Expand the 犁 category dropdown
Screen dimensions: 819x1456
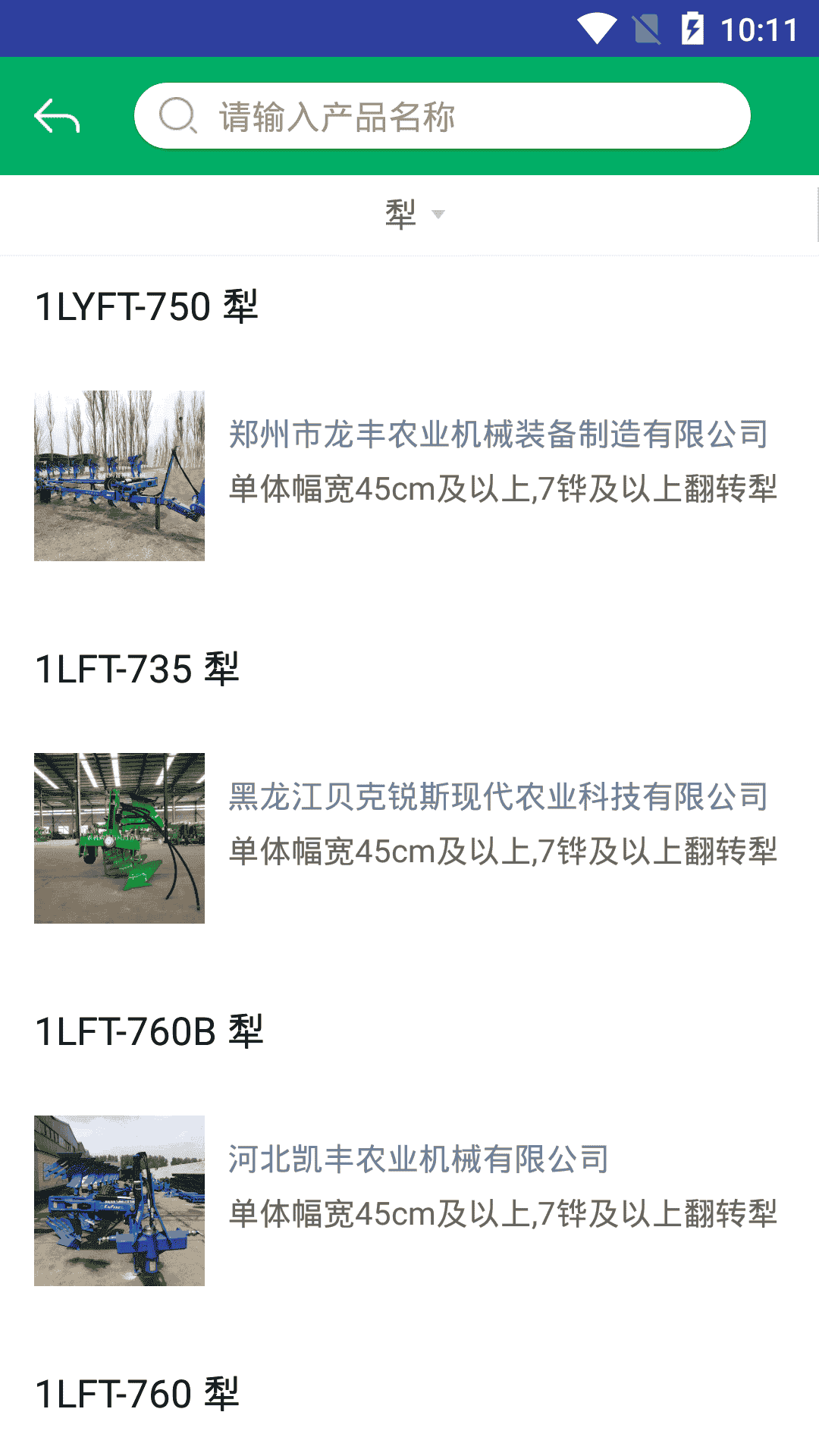click(x=413, y=215)
